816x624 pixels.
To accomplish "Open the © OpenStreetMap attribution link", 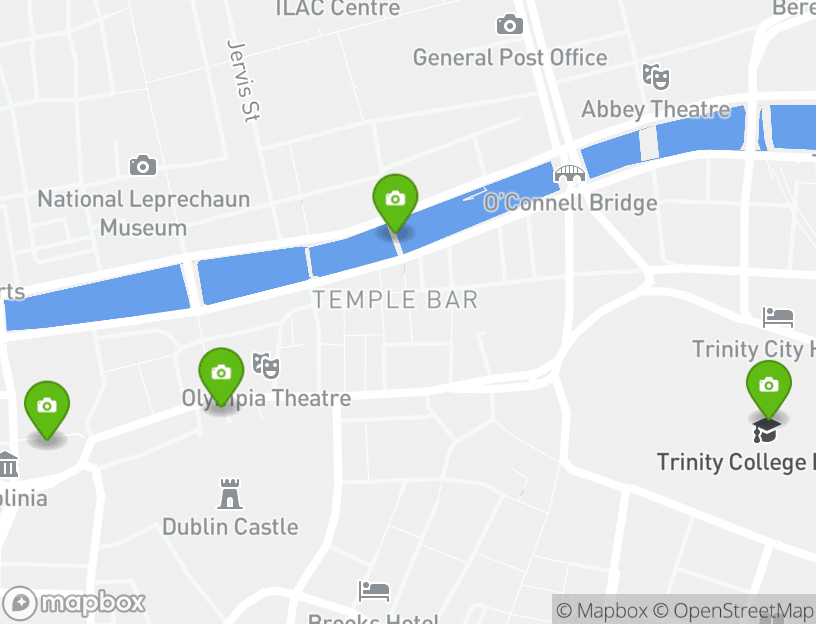I will coord(733,610).
